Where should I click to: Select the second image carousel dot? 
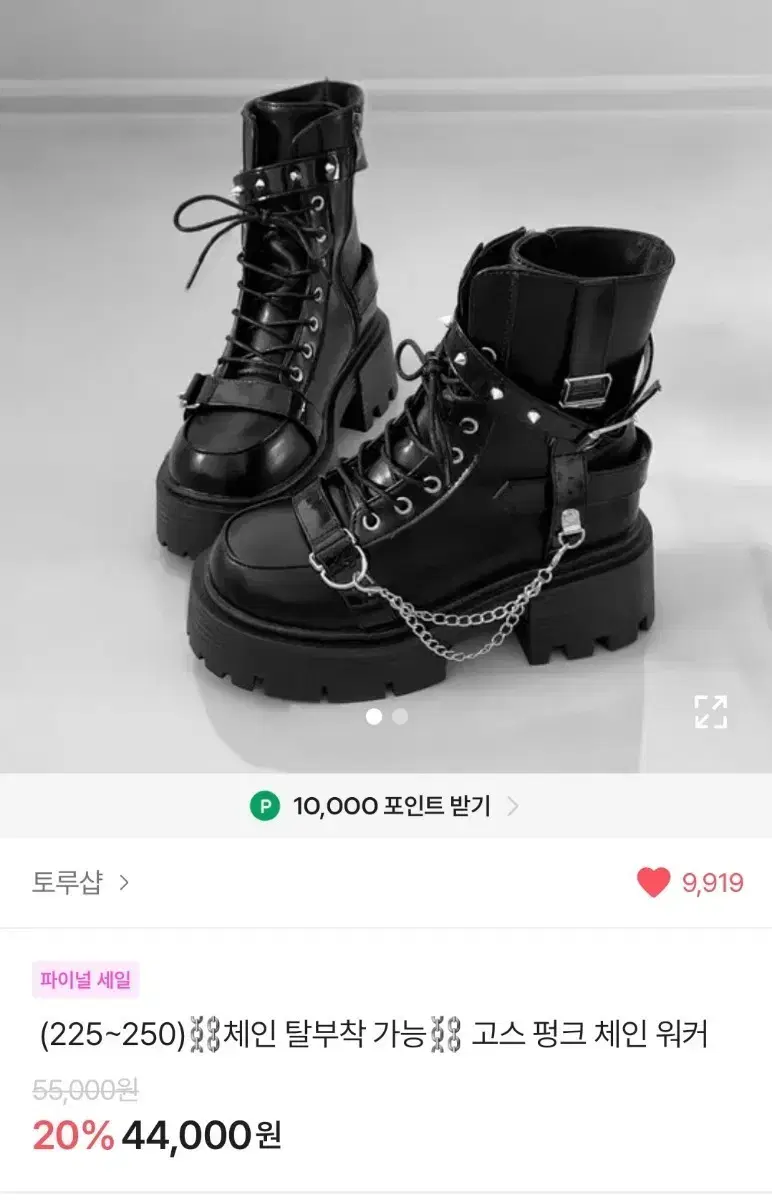coord(398,718)
